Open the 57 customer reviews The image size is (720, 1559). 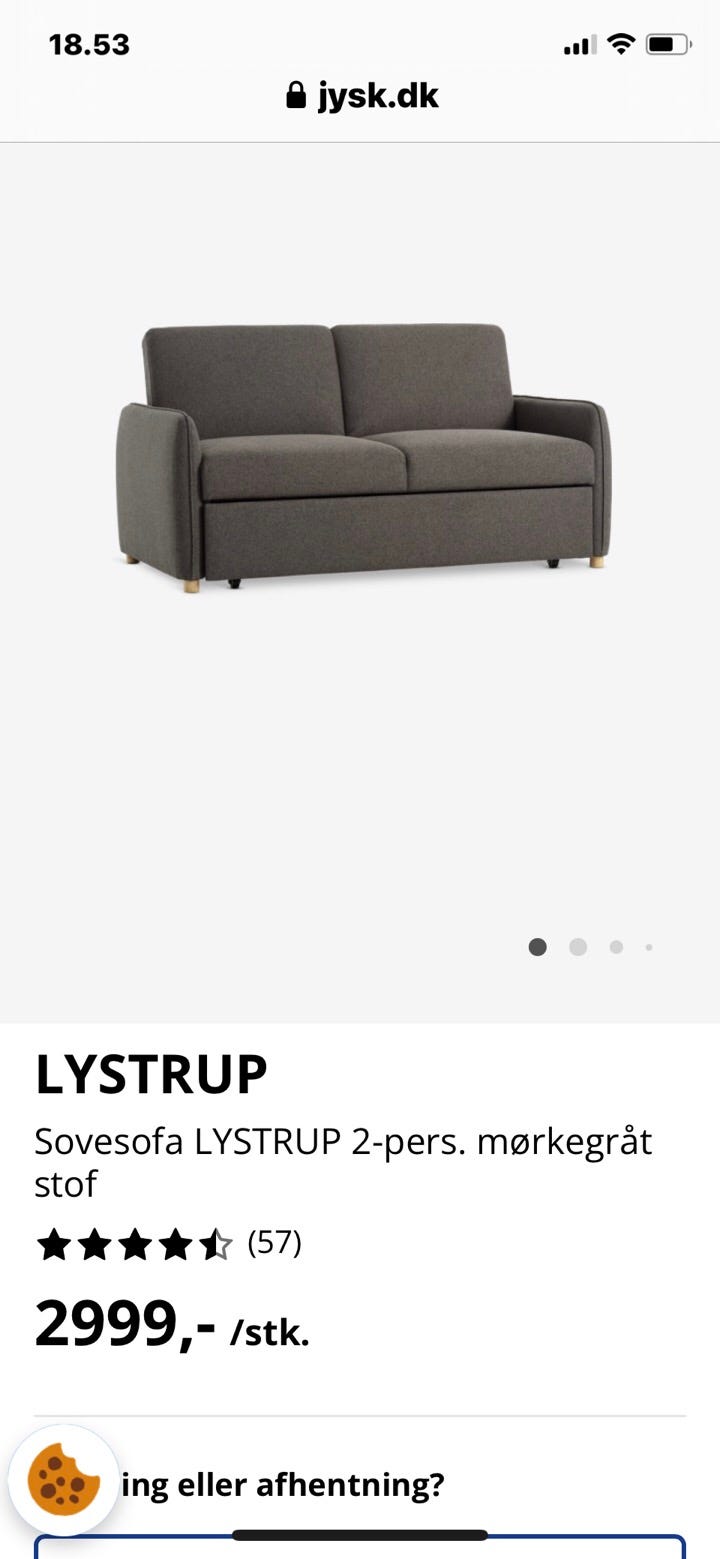pyautogui.click(x=274, y=1243)
